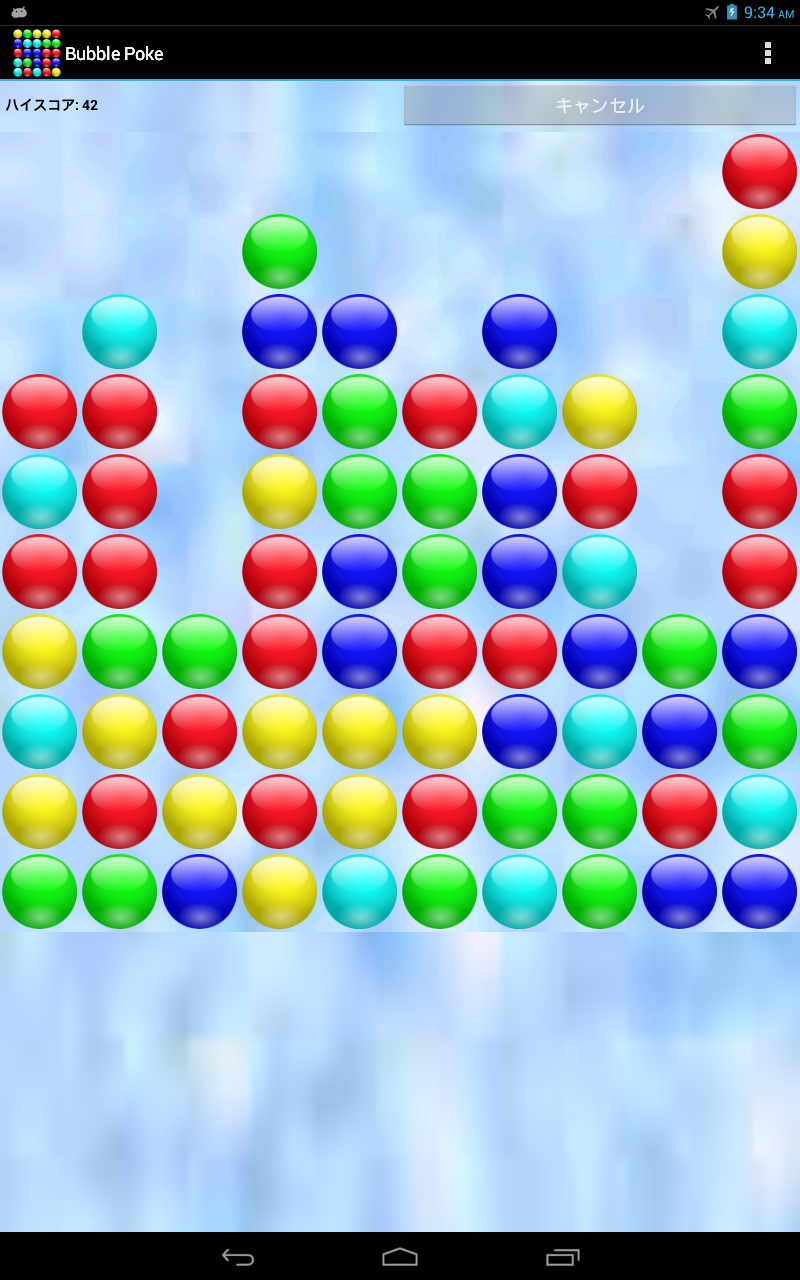
Task: Return to the home screen
Action: pos(400,1257)
